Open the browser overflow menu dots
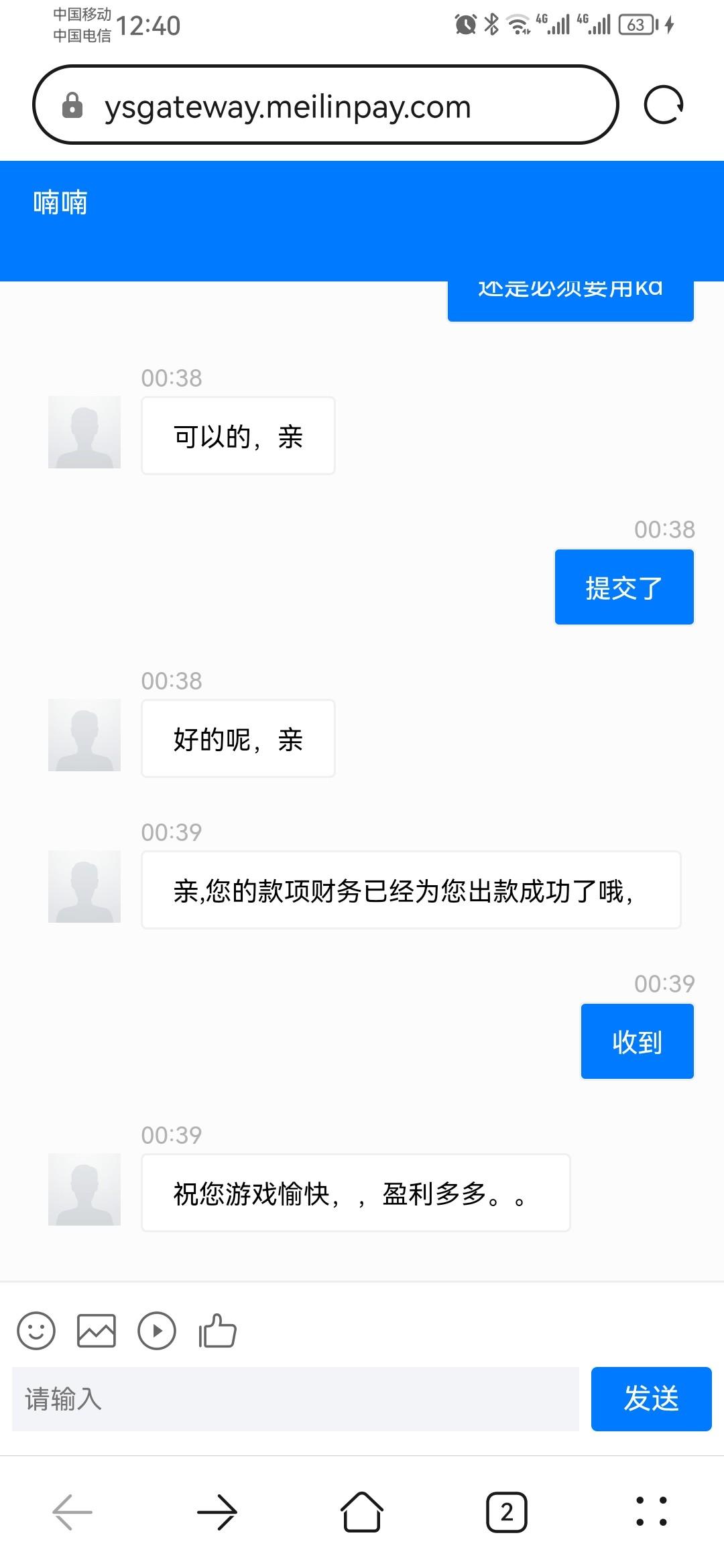Screen dimensions: 724x1568 coord(652,1512)
